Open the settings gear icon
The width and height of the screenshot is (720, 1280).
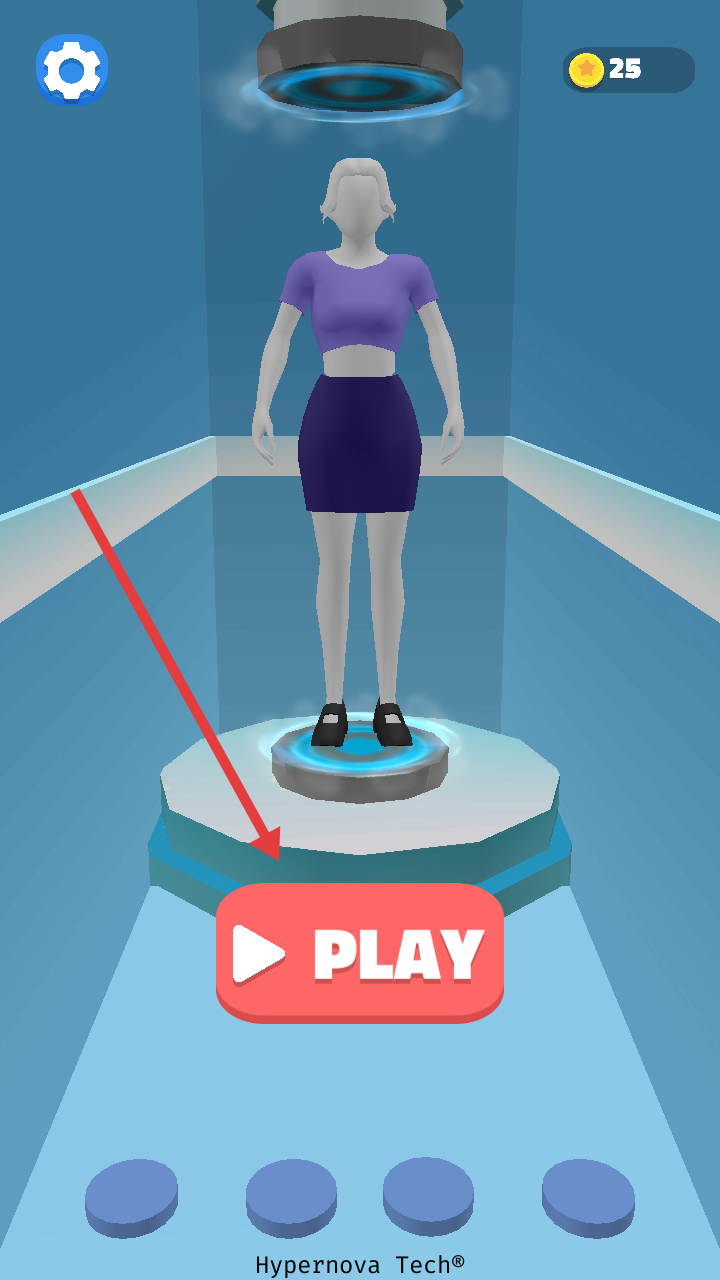click(71, 70)
